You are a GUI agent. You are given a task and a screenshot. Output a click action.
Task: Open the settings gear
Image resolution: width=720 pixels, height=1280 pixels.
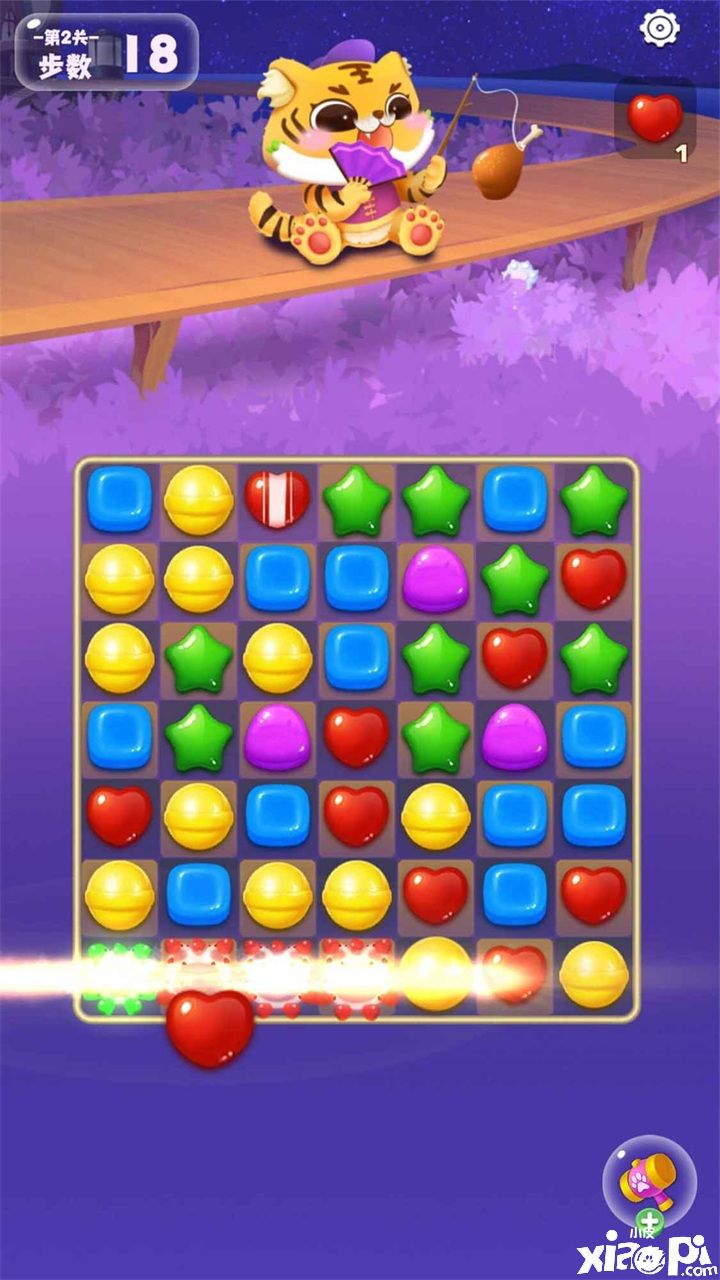(660, 28)
